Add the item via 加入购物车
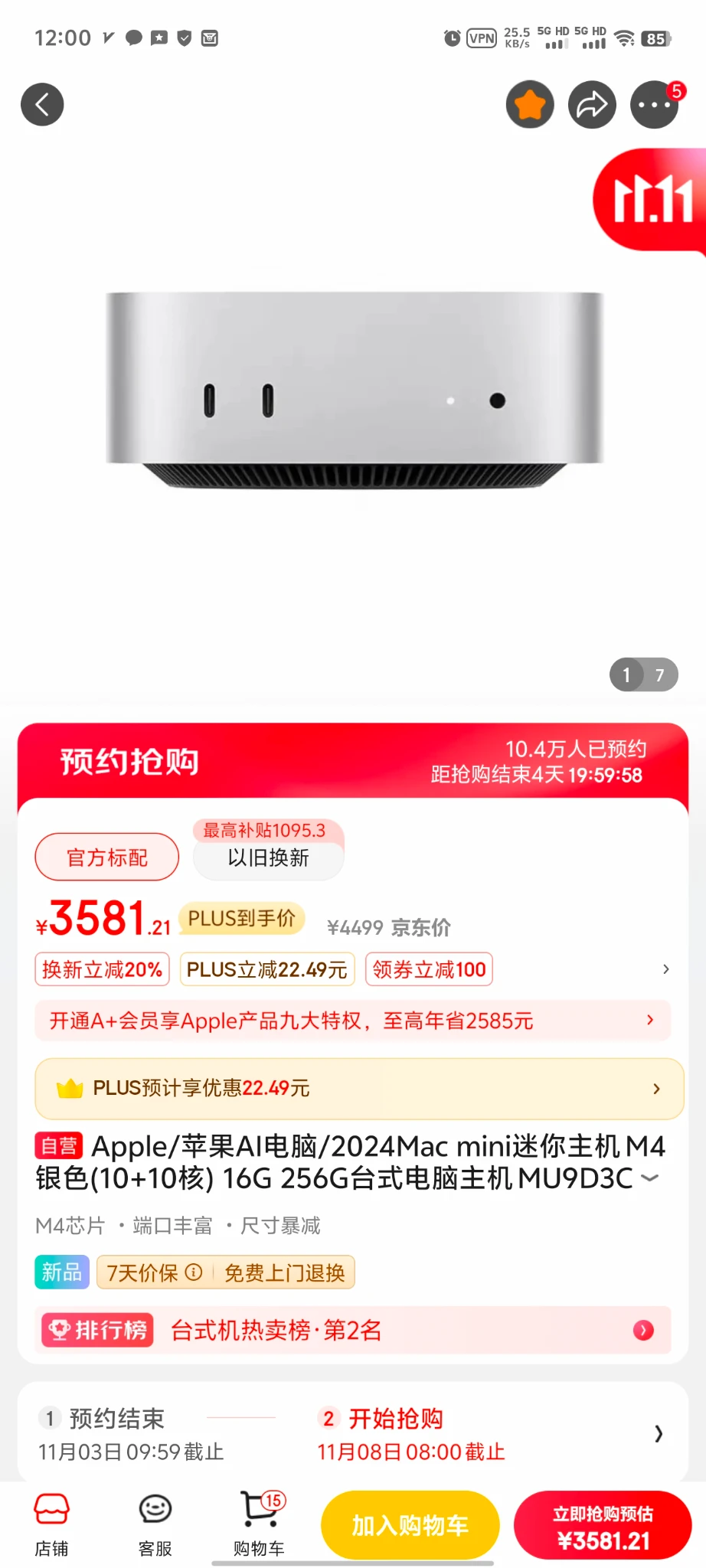This screenshot has height=1568, width=706. (x=410, y=1525)
